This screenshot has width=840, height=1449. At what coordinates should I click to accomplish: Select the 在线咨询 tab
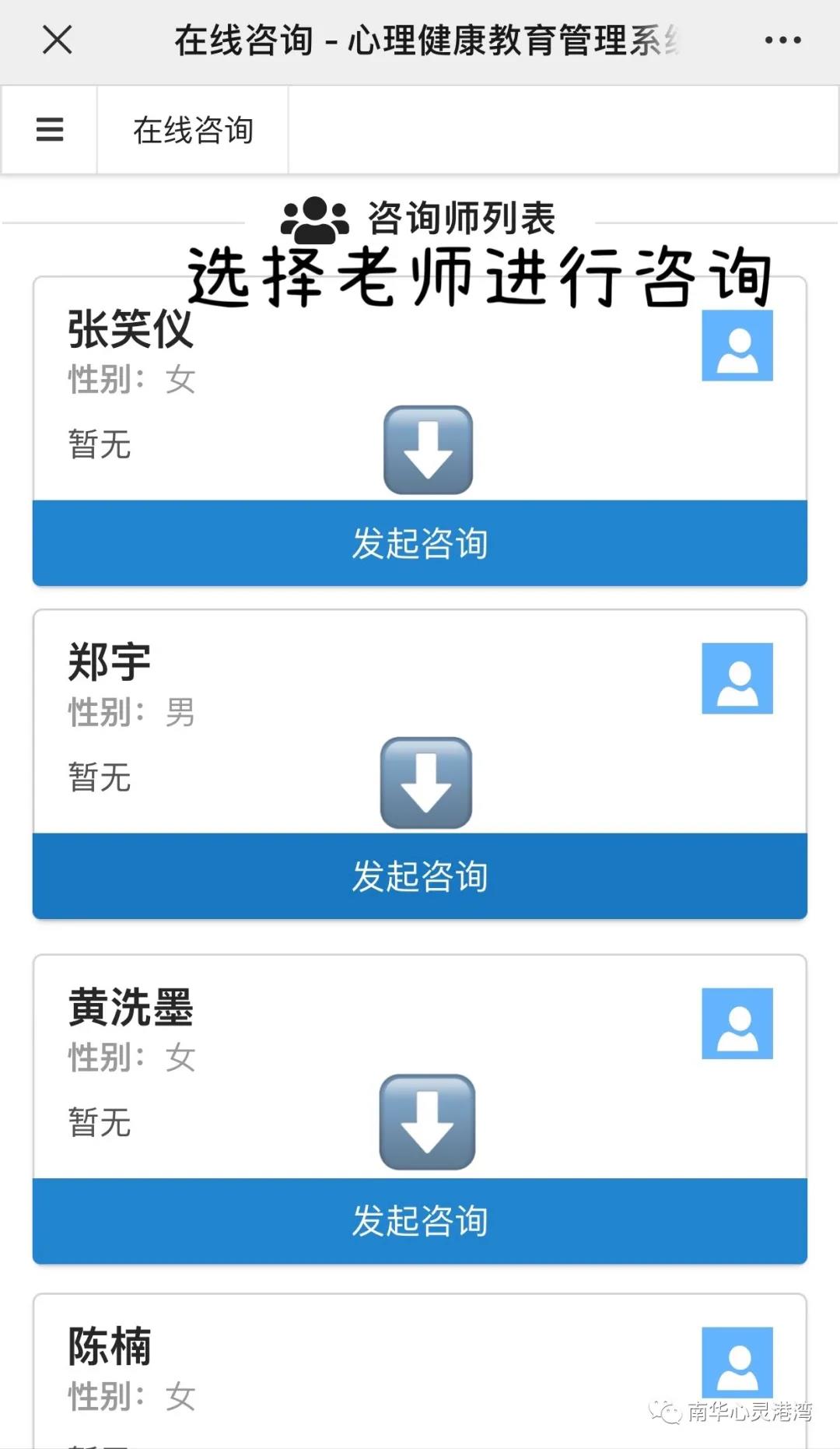point(191,131)
